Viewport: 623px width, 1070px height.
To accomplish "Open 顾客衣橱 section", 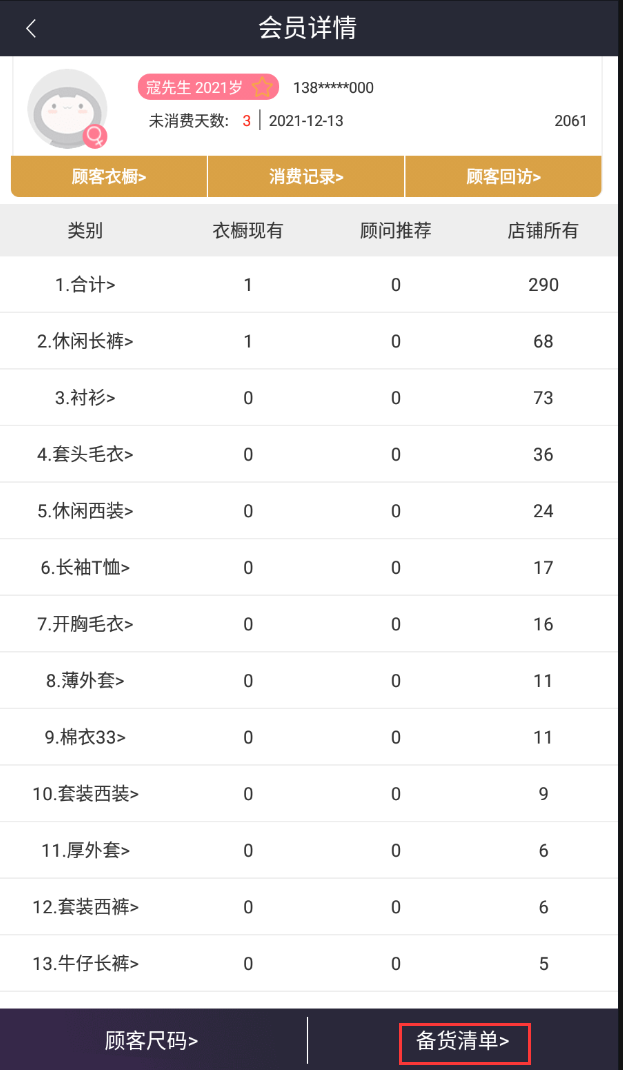I will click(x=109, y=177).
